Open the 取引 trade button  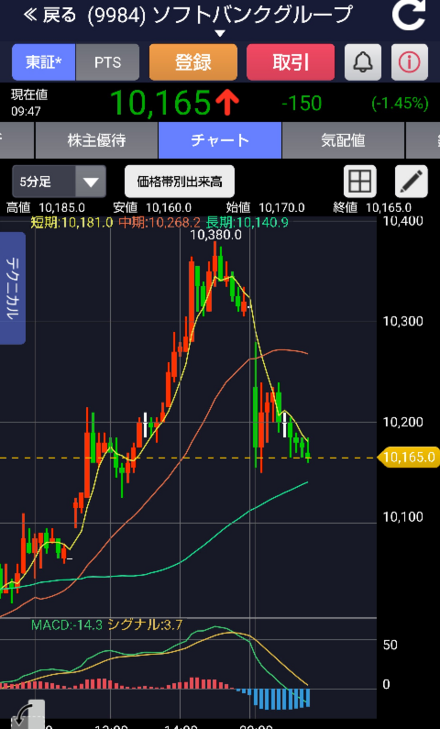click(291, 62)
